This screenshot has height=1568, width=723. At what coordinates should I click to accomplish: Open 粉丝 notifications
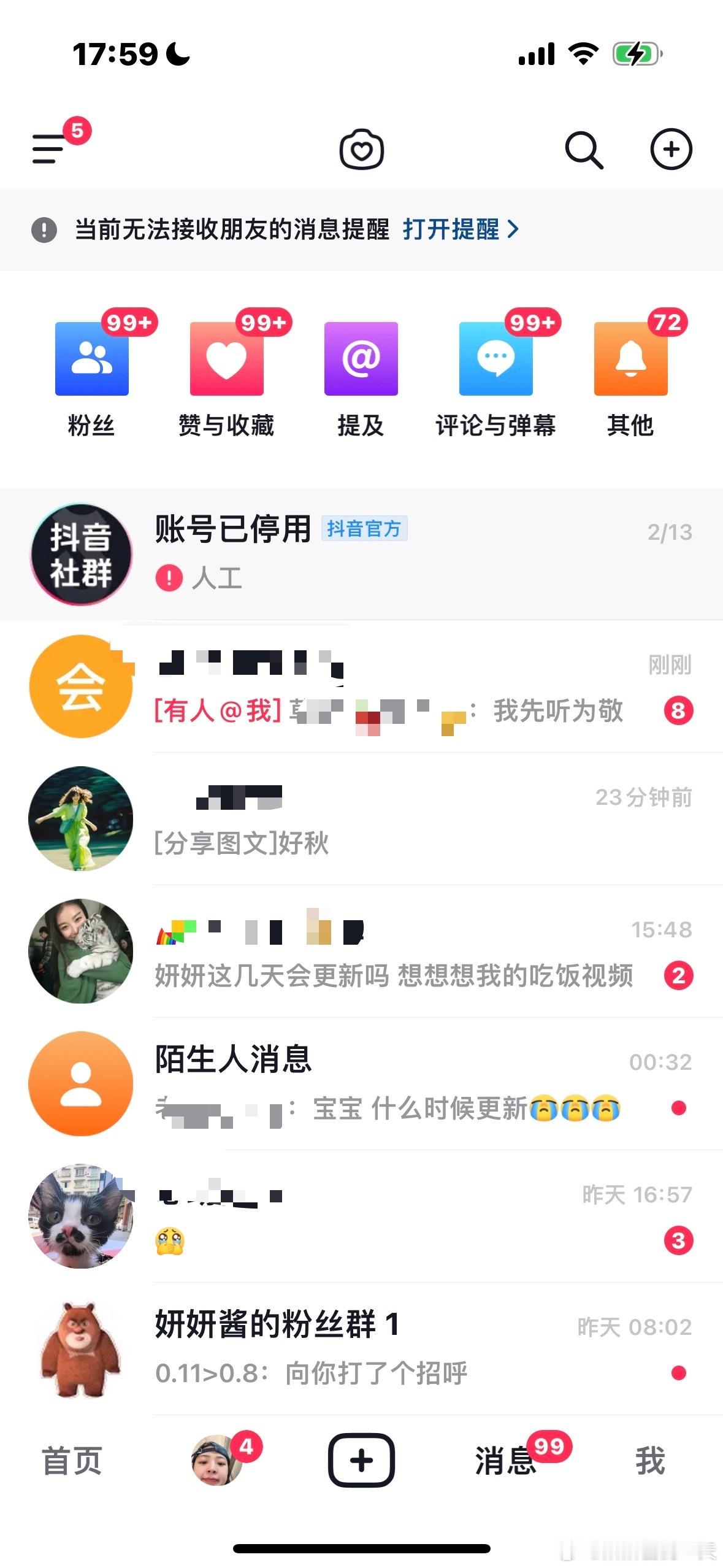(x=92, y=375)
